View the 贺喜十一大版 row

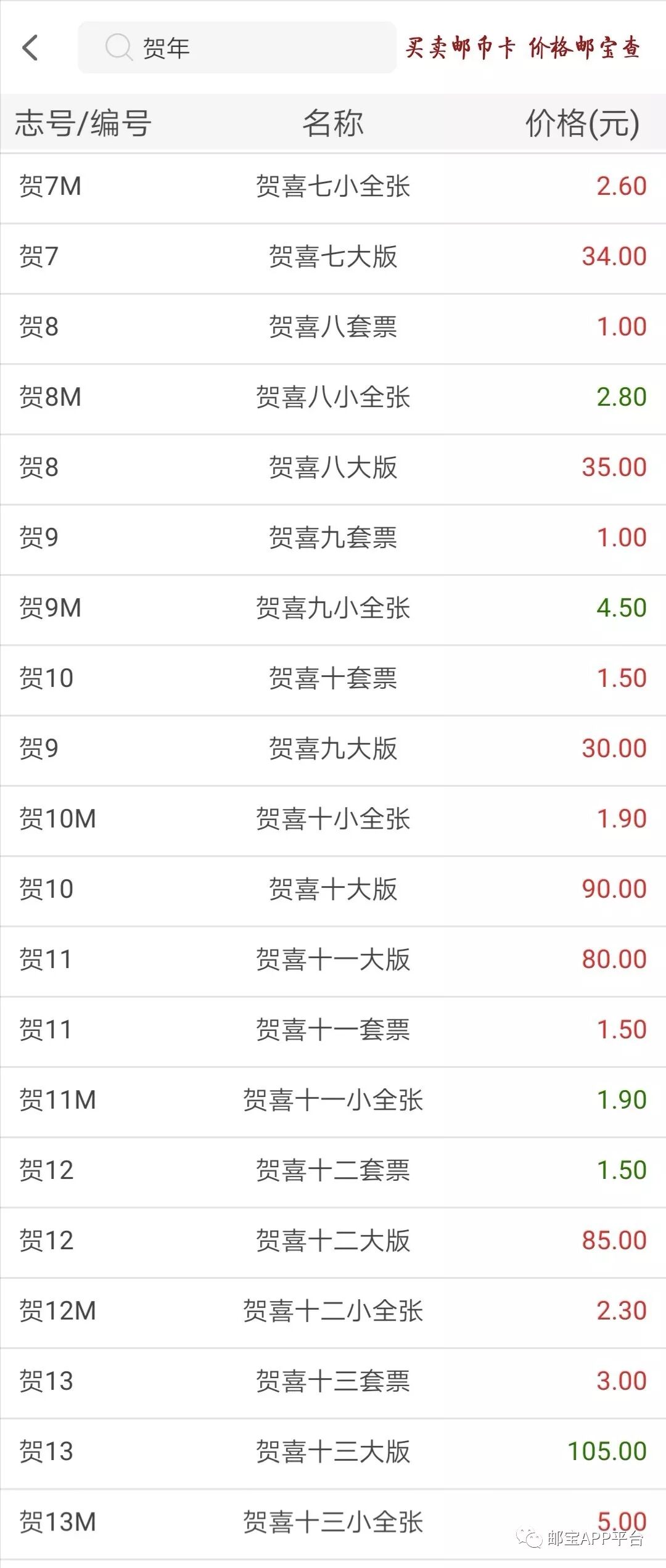[333, 960]
